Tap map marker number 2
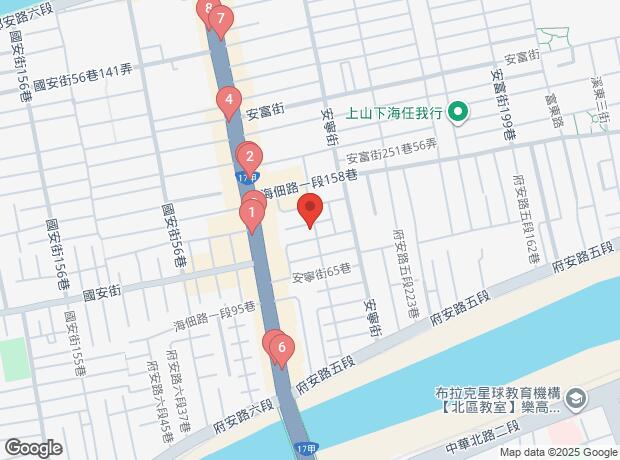620x460 pixels. click(249, 157)
